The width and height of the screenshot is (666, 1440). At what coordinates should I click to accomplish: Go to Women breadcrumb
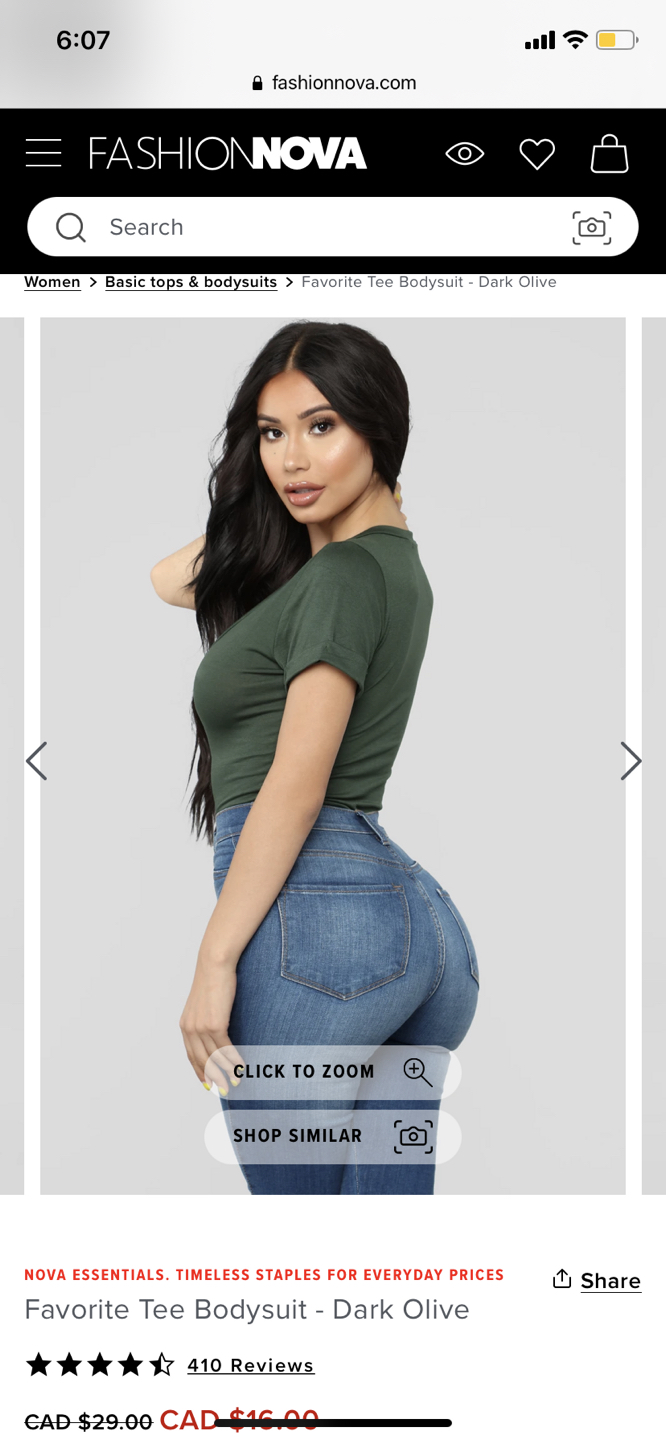click(52, 282)
